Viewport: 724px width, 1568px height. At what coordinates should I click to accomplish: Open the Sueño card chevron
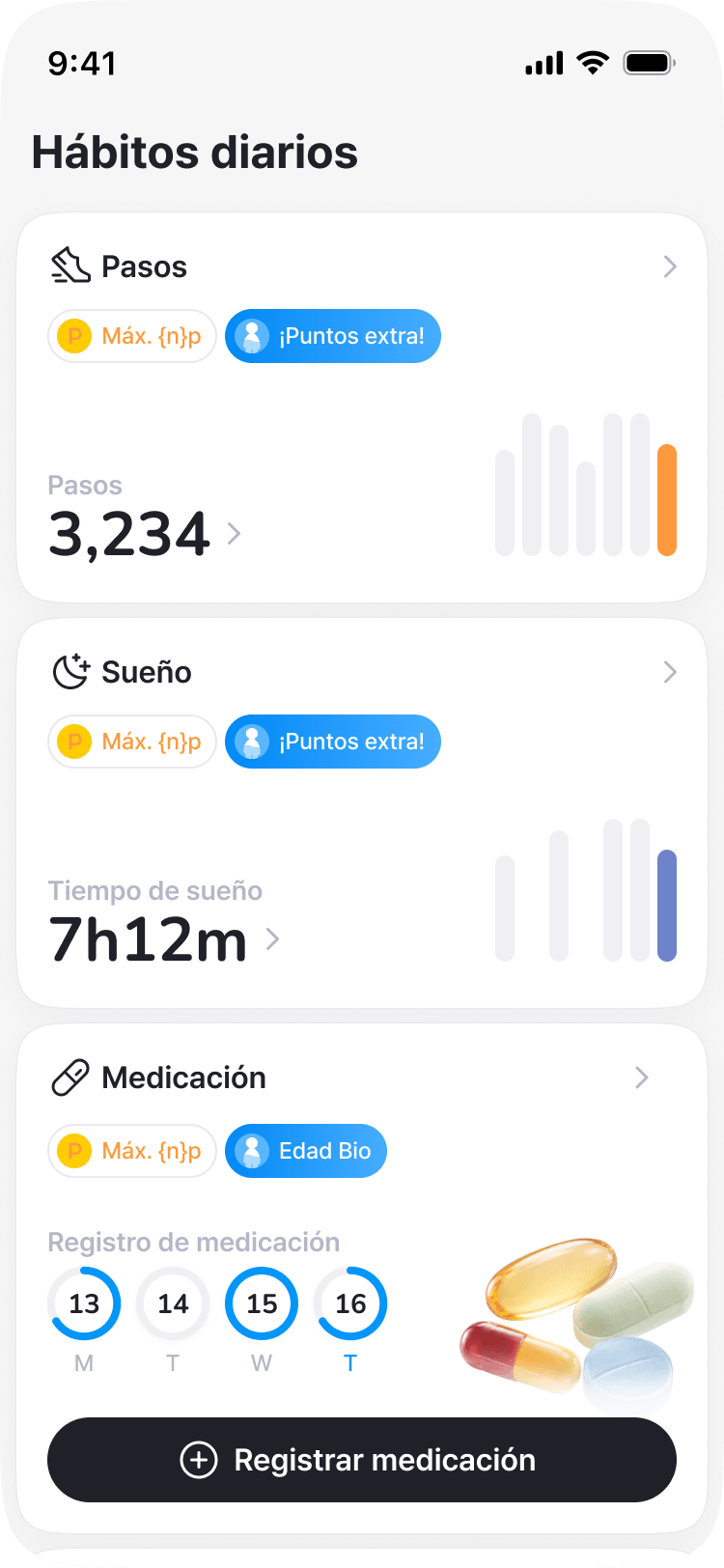(x=670, y=672)
